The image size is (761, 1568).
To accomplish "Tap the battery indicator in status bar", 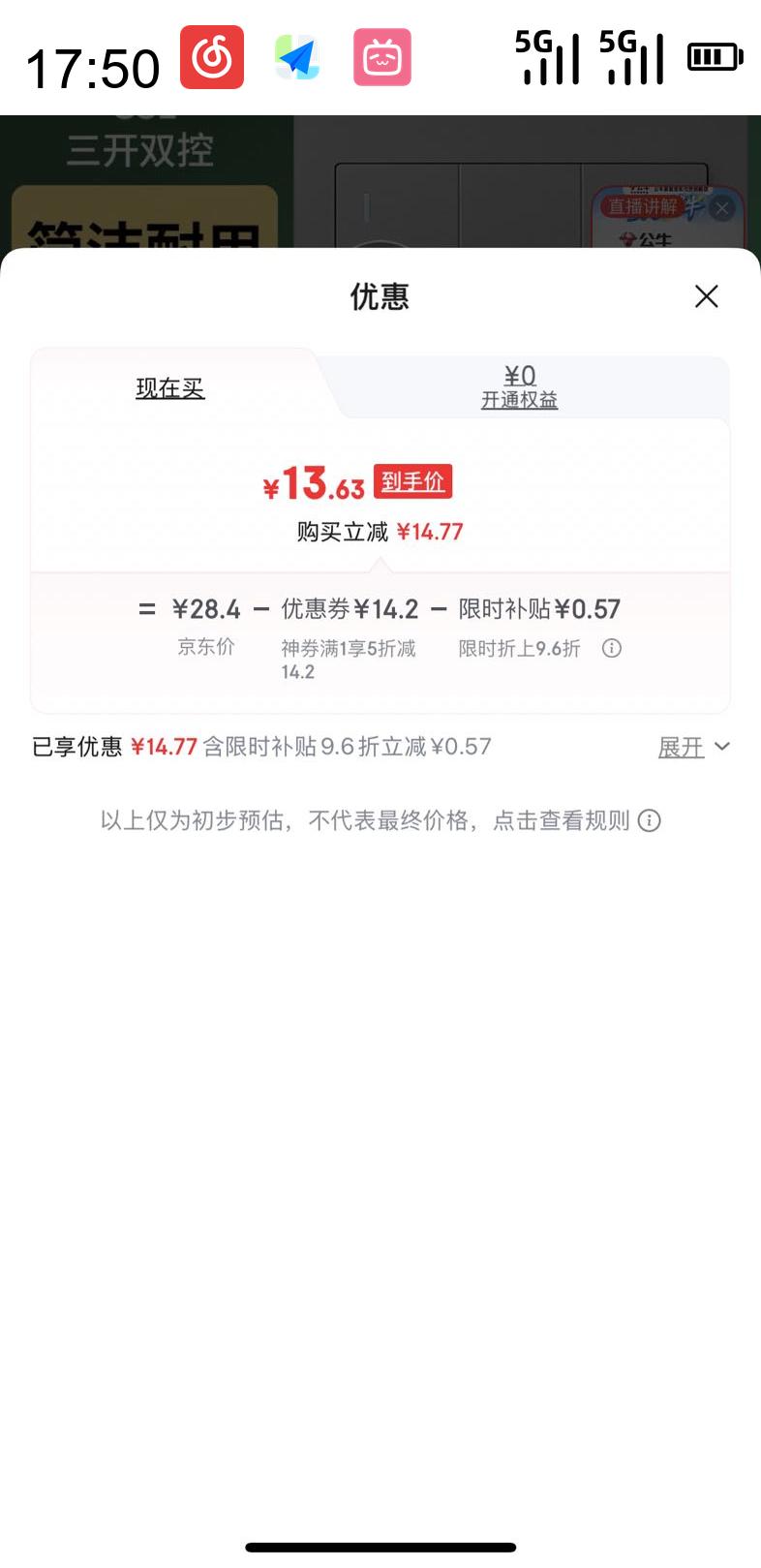I will 715,56.
